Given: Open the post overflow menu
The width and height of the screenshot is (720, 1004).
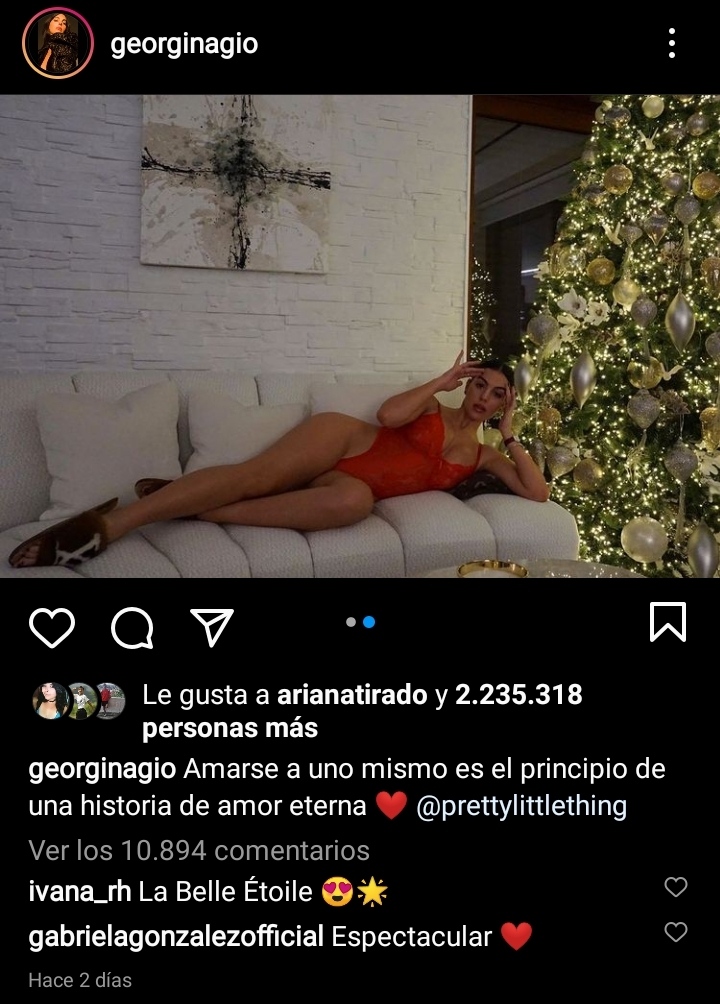Looking at the screenshot, I should (x=671, y=44).
